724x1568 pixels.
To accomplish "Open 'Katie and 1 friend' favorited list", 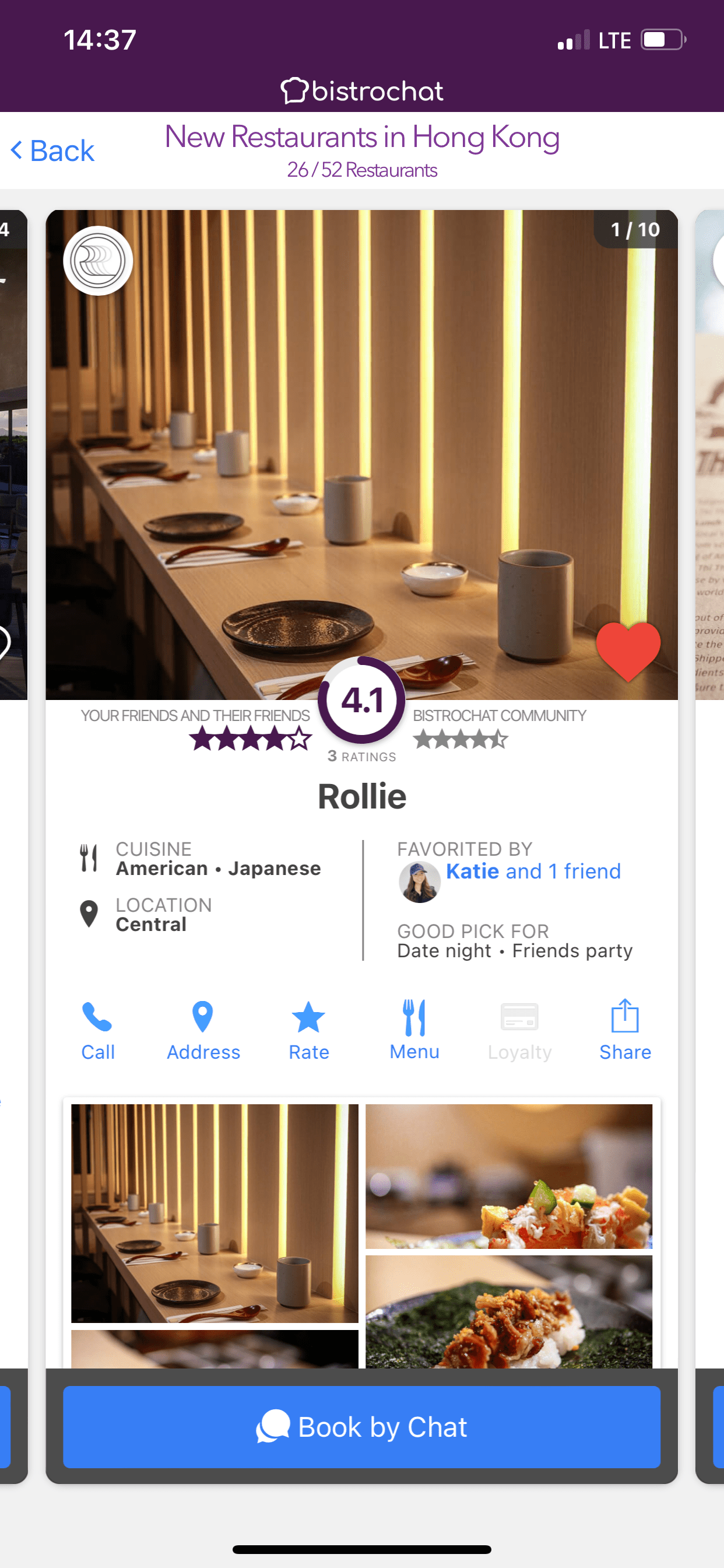I will tap(532, 871).
